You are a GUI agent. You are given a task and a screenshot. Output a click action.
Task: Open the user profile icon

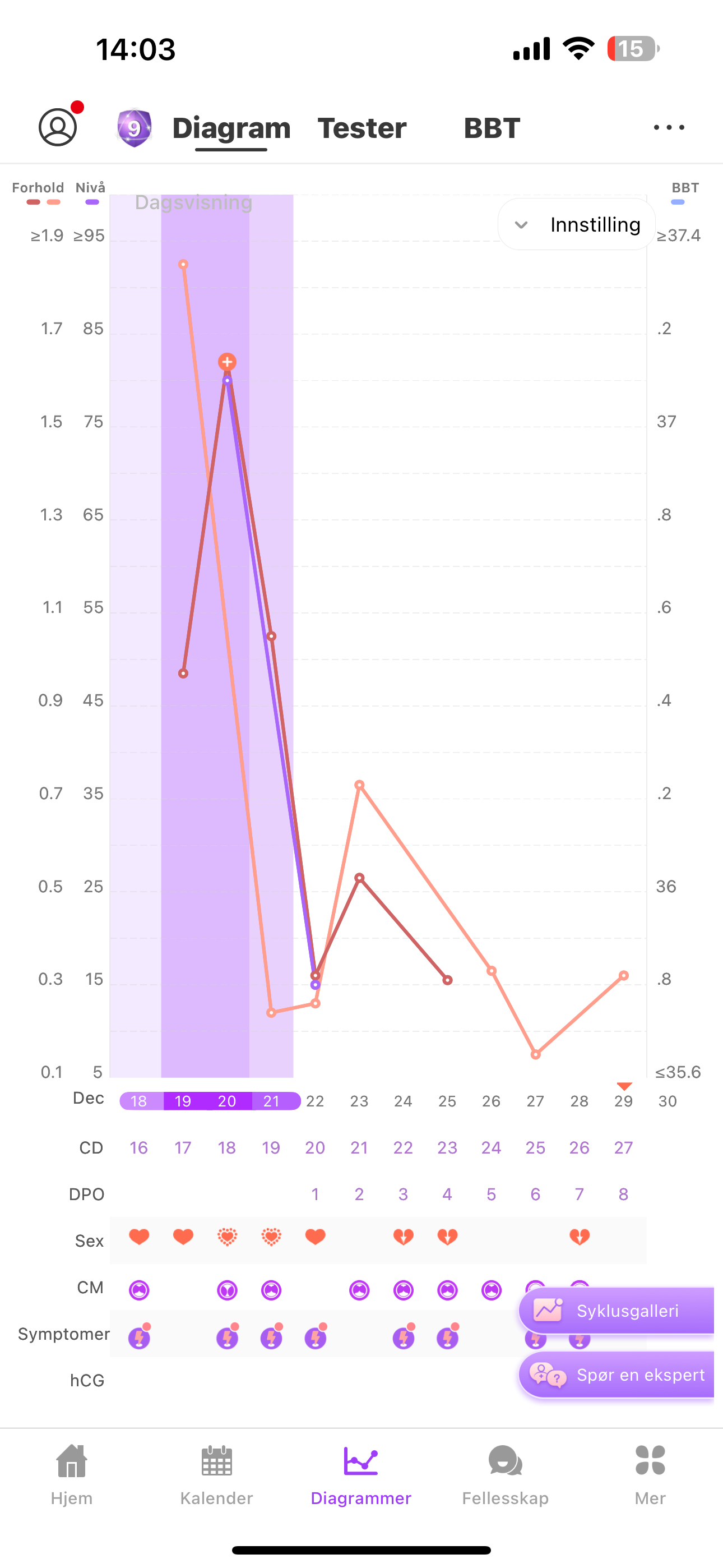pos(58,127)
